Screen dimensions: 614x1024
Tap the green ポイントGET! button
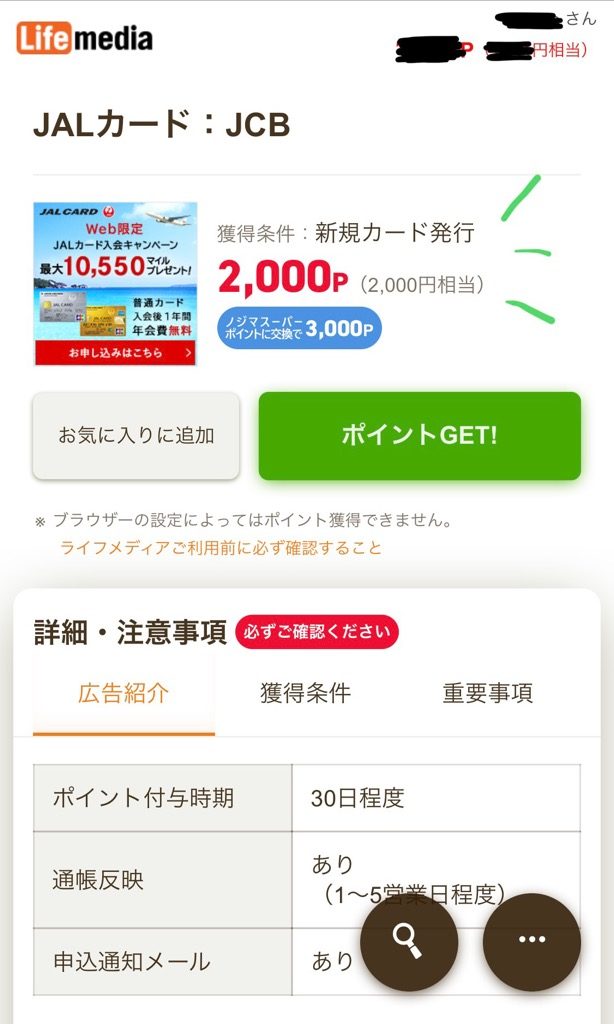point(419,436)
